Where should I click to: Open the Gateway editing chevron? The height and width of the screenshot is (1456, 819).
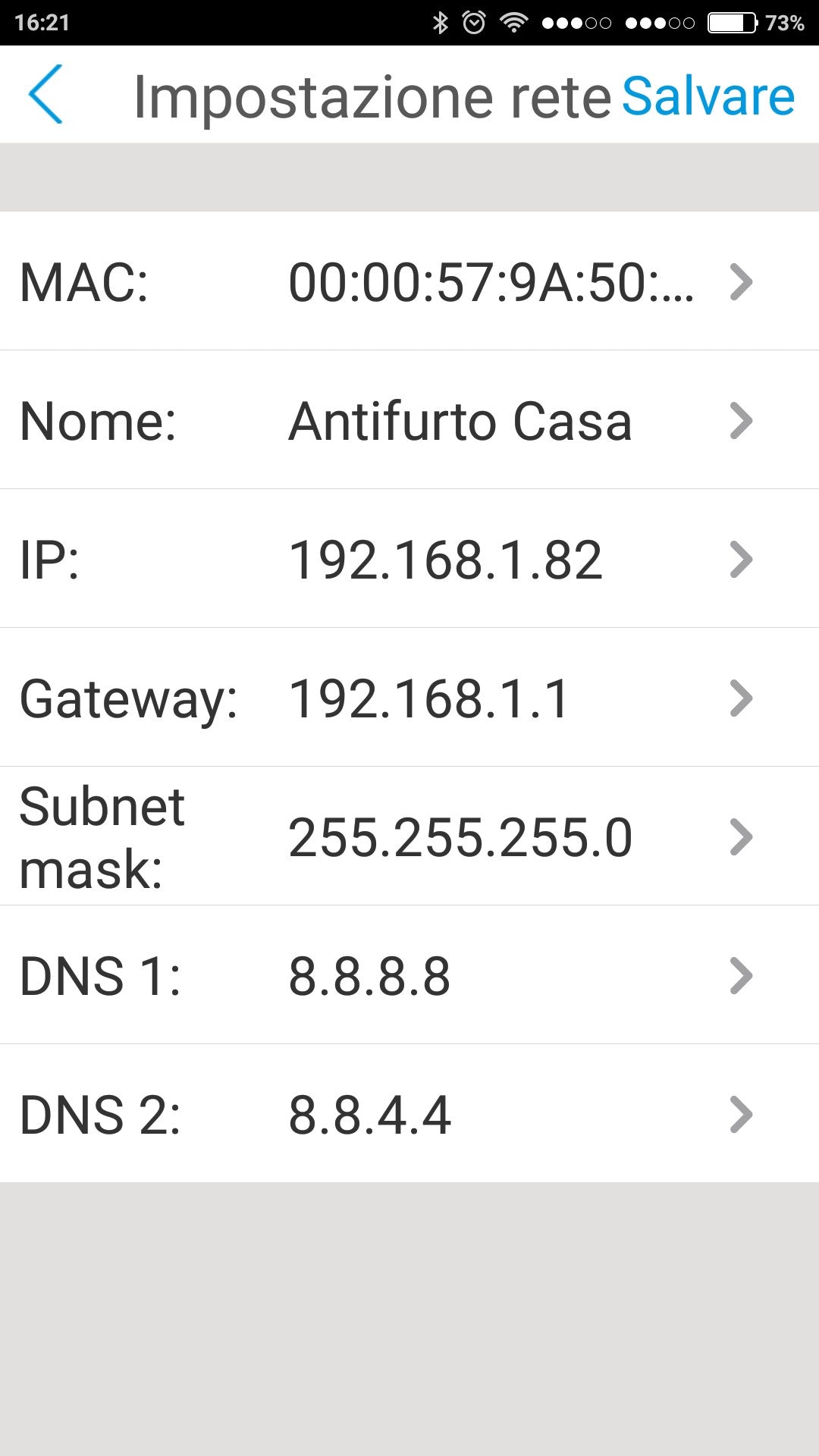(742, 699)
